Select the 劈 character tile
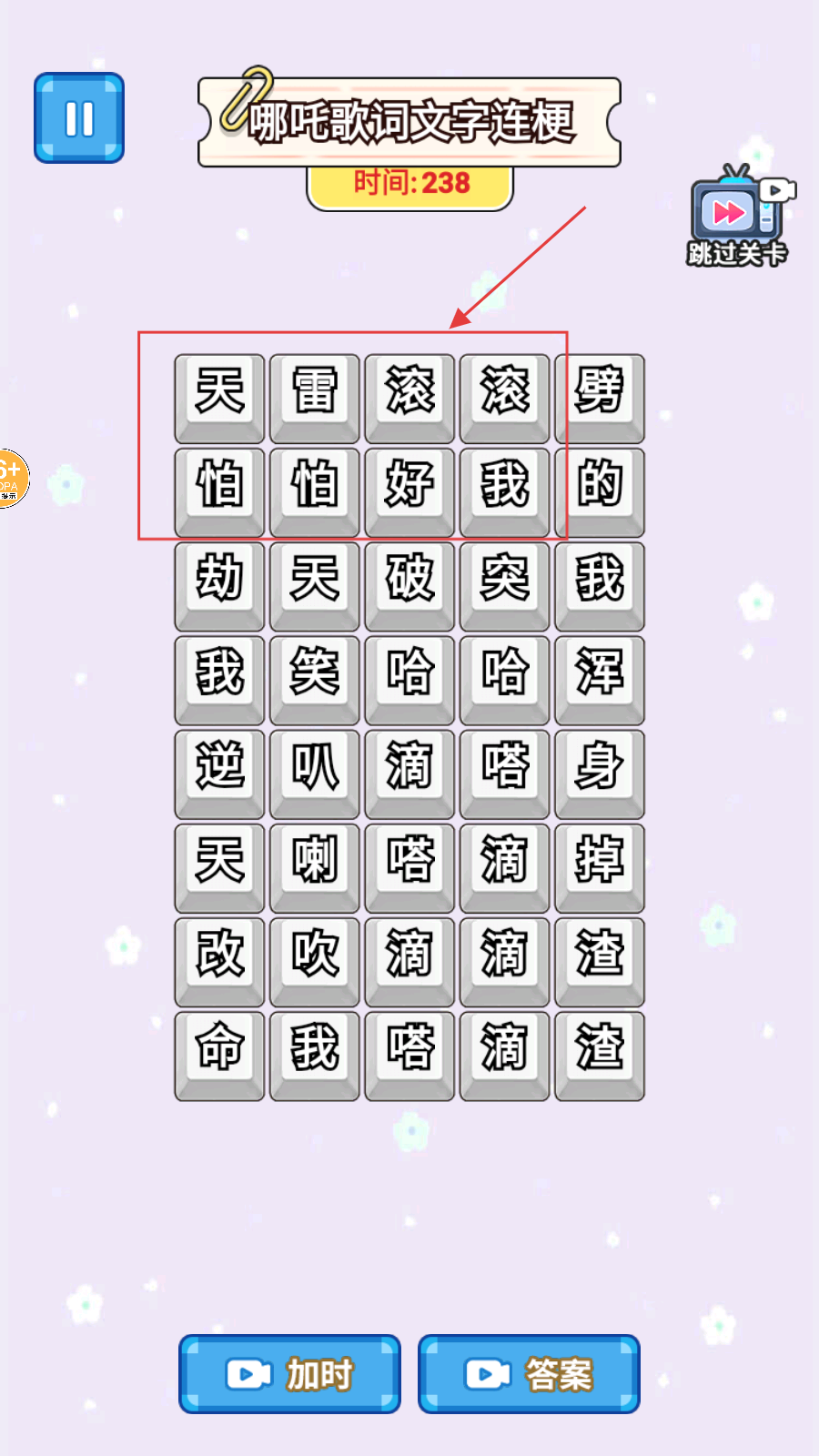The height and width of the screenshot is (1456, 819). [600, 393]
